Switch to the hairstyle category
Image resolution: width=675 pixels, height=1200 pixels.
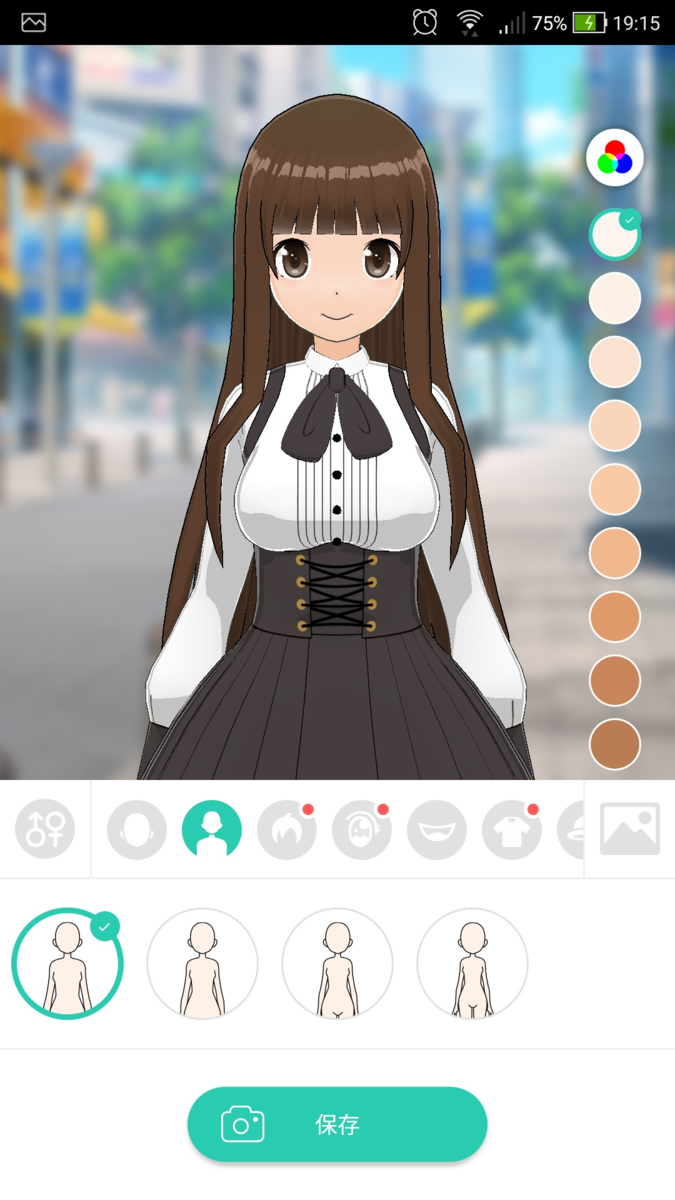pos(287,829)
